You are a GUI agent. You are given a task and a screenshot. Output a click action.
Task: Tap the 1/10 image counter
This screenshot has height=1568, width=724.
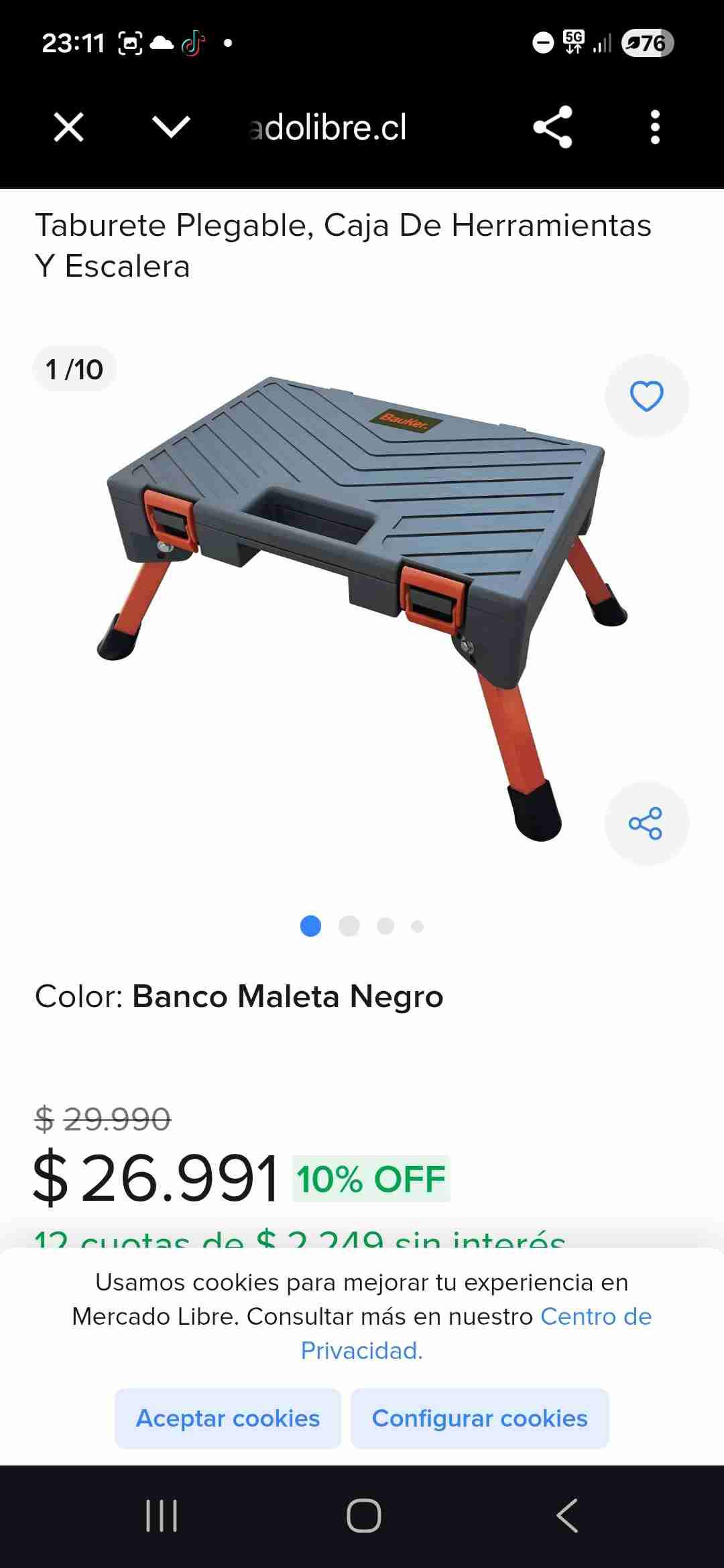(x=74, y=368)
